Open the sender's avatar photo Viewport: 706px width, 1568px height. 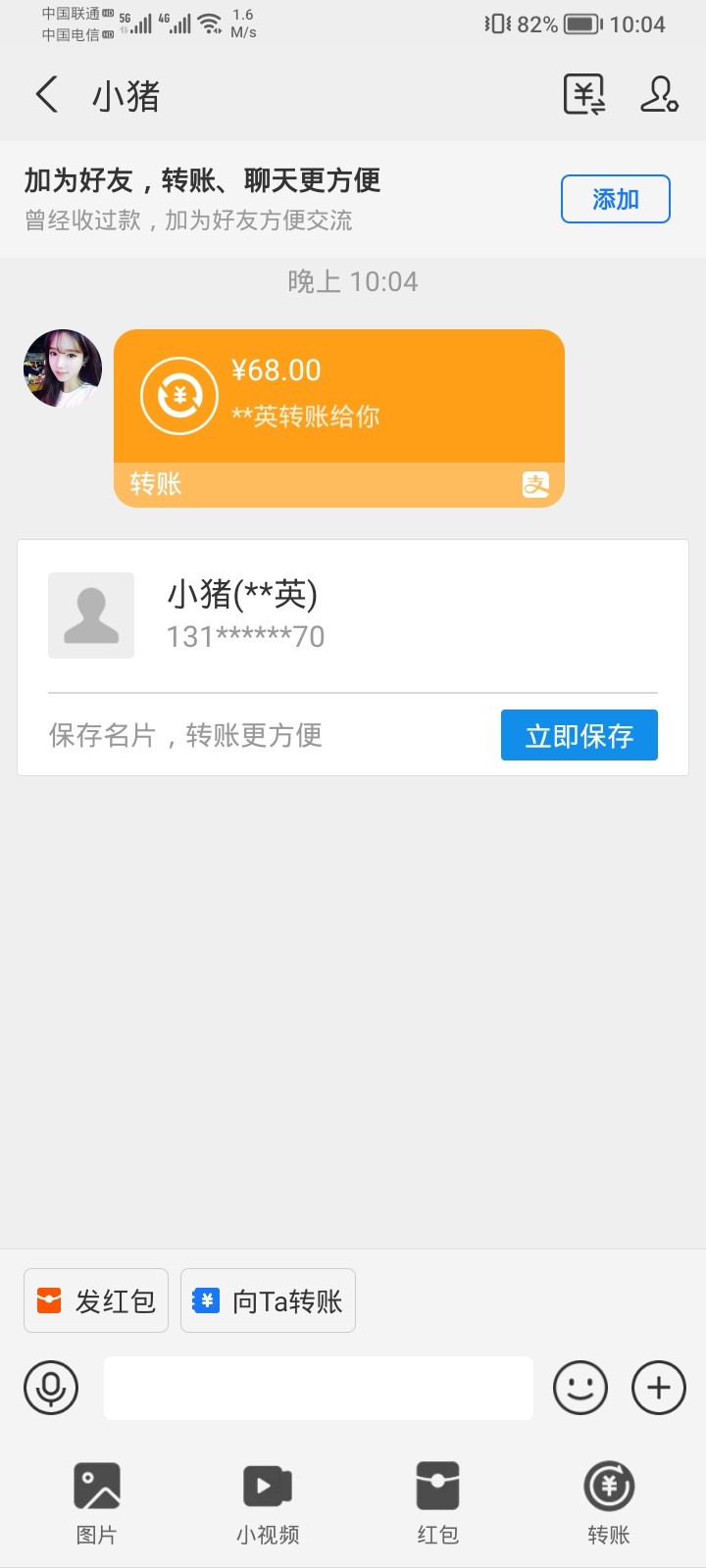coord(63,368)
